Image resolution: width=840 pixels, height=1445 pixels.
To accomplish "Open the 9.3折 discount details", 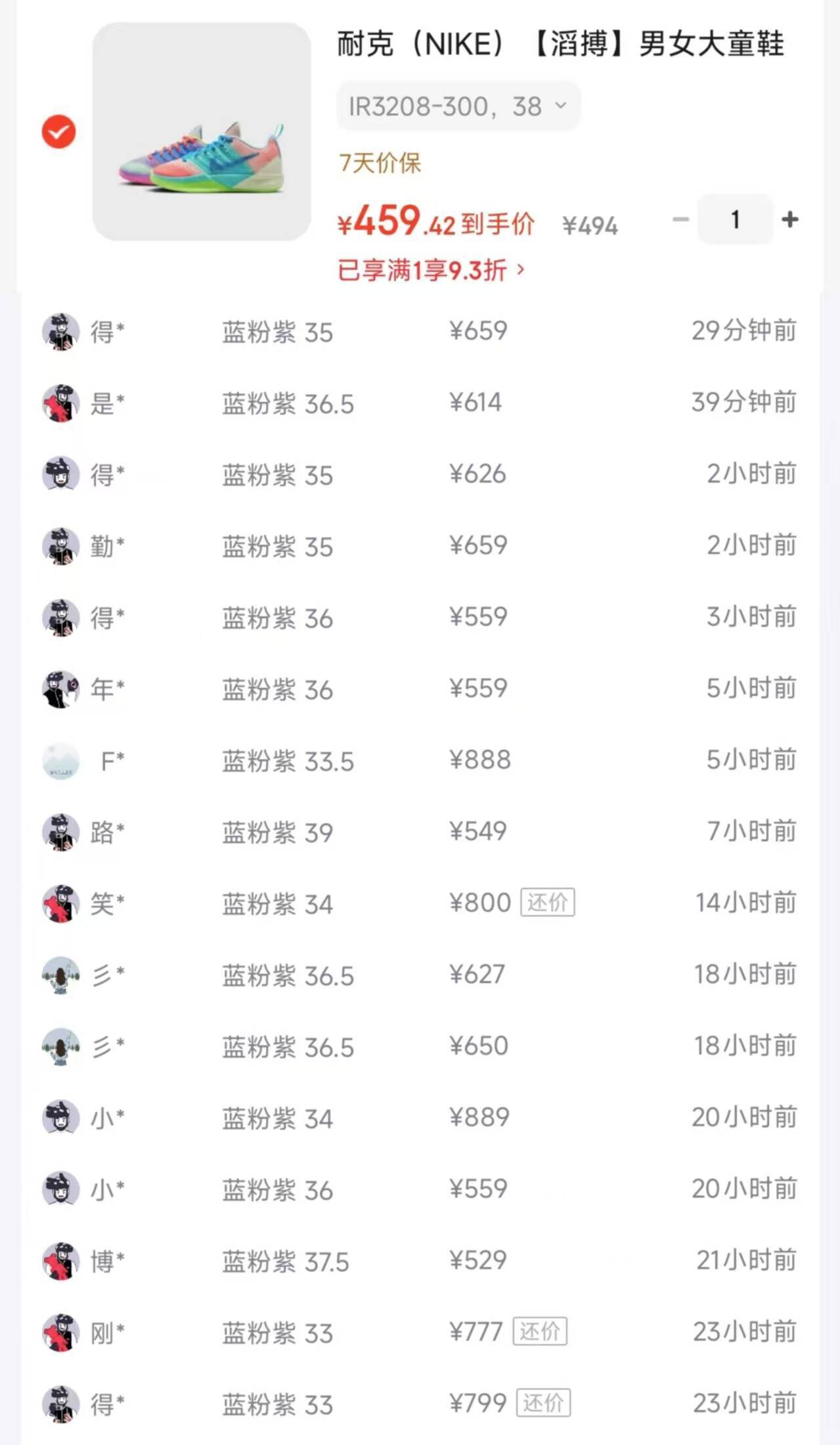I will coord(430,267).
